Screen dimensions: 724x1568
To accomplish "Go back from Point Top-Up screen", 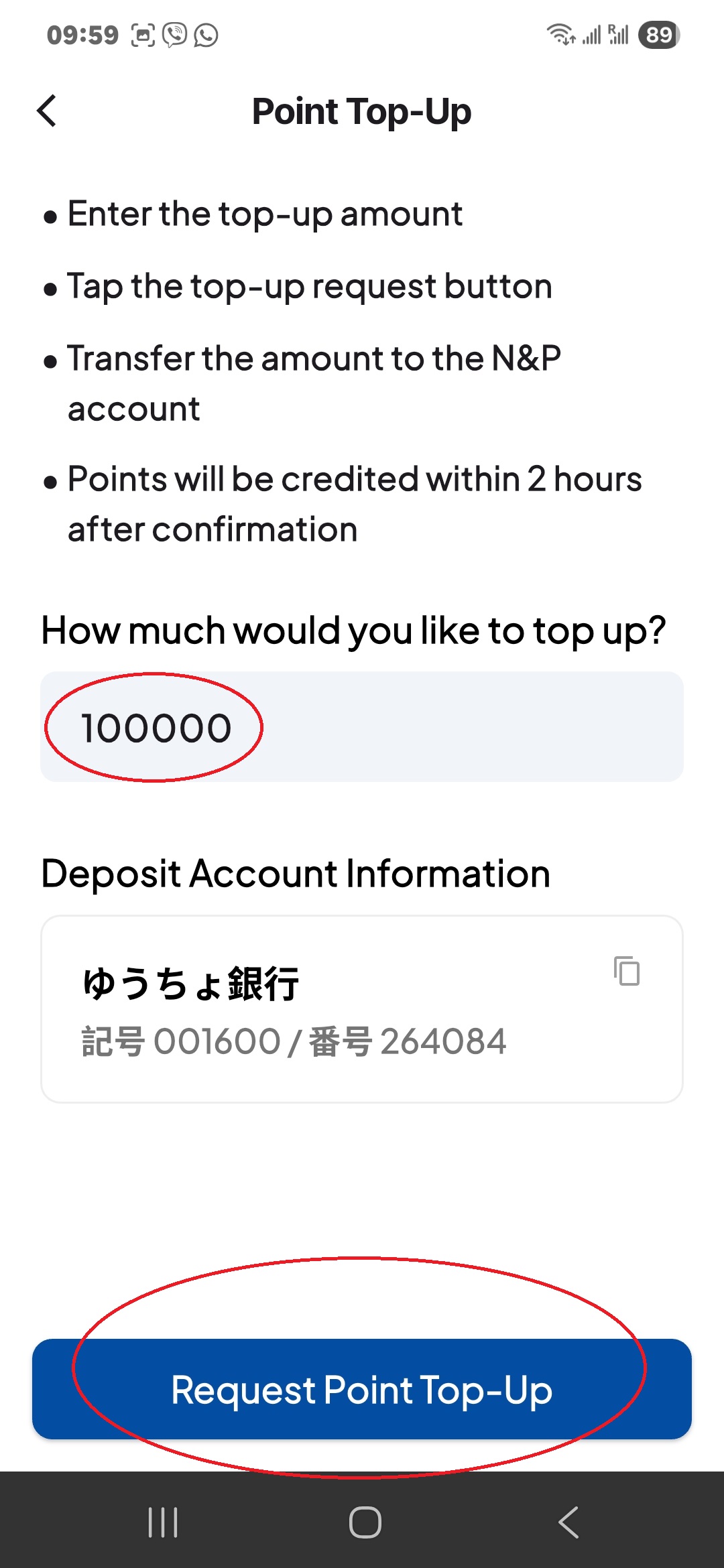I will pos(47,111).
